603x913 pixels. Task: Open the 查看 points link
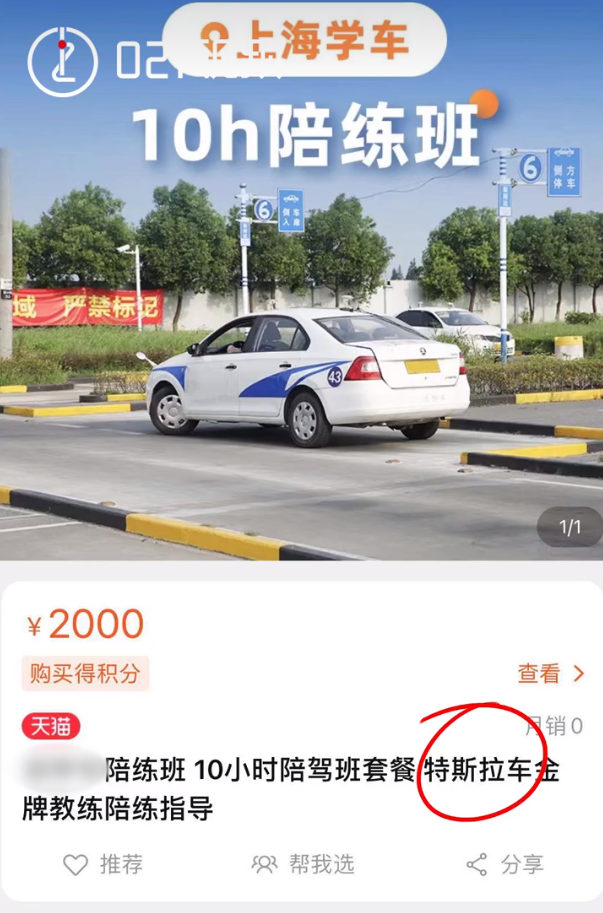click(x=549, y=673)
